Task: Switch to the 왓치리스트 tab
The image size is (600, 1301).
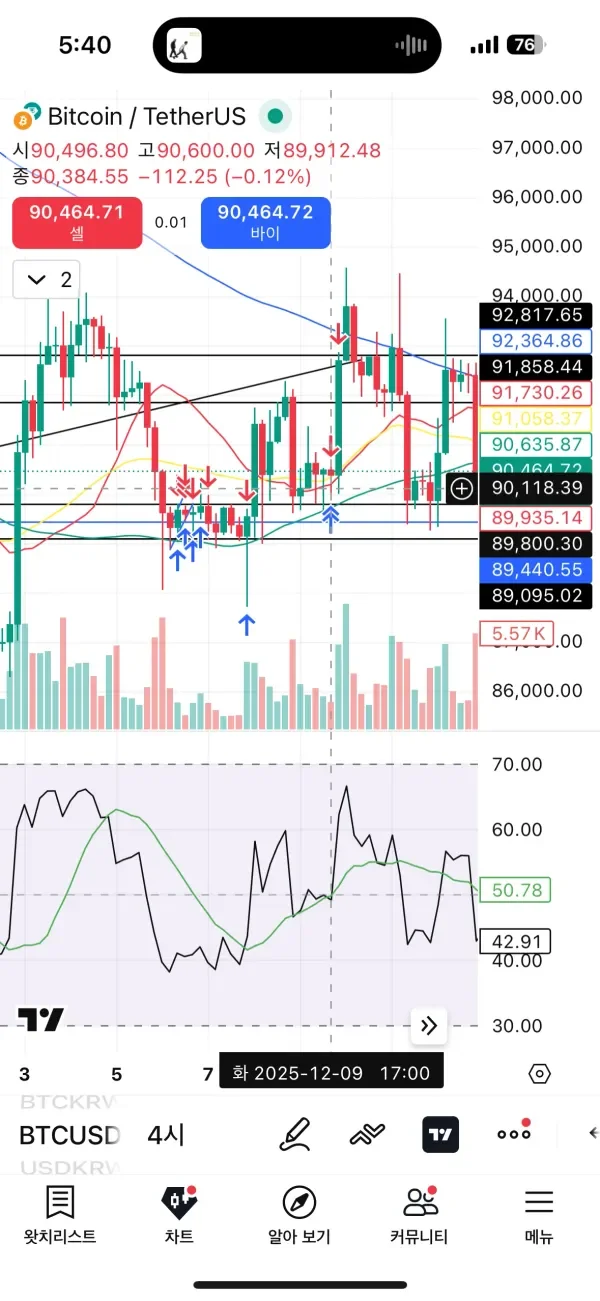Action: point(60,1214)
